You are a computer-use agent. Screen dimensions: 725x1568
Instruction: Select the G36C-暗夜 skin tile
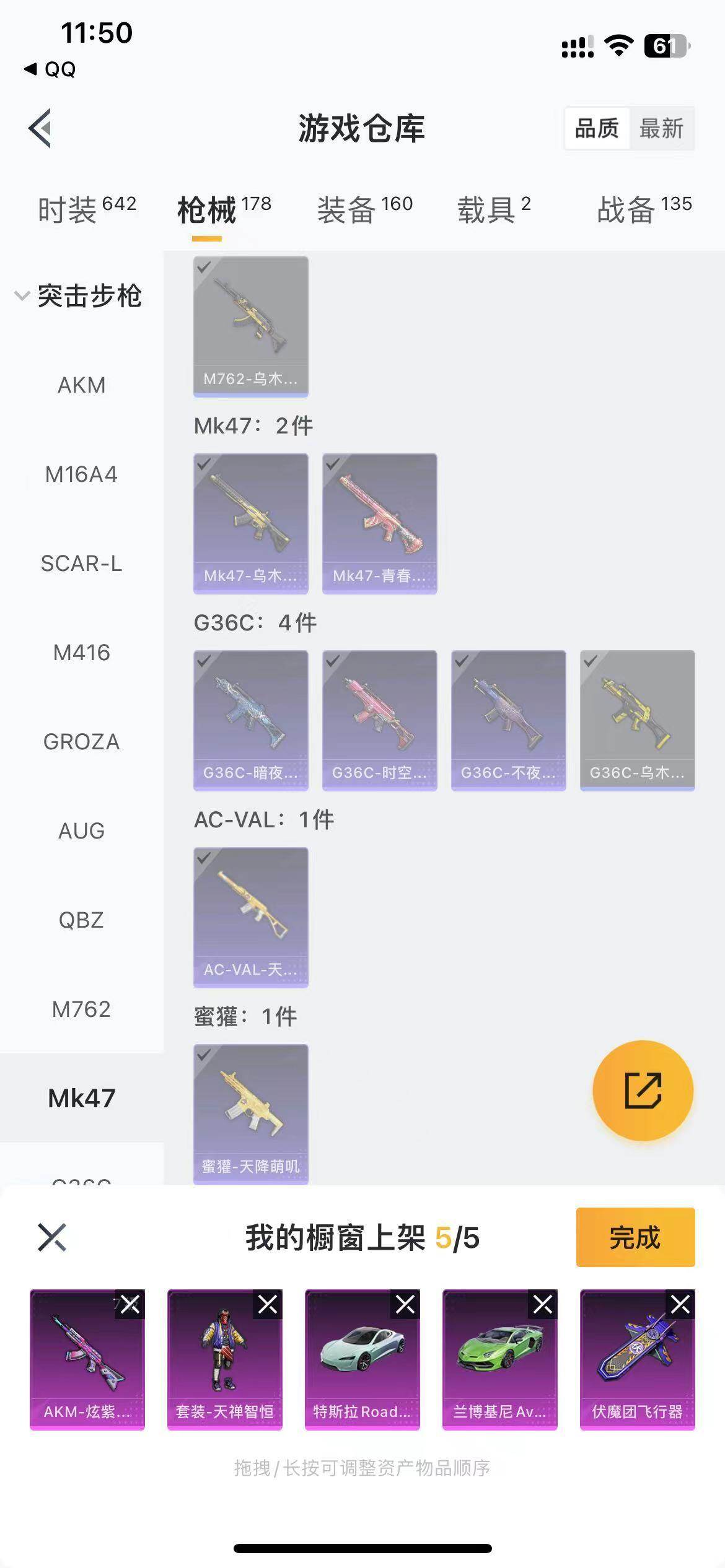(x=251, y=721)
